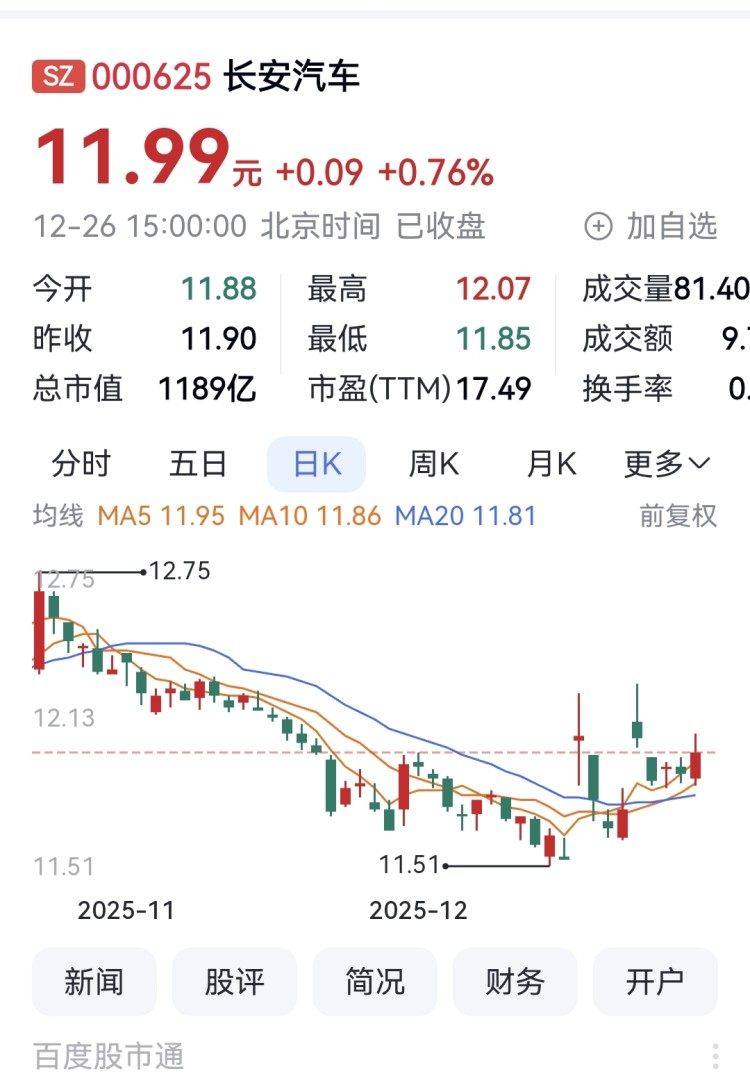Switch to the 五日 chart tab

198,464
